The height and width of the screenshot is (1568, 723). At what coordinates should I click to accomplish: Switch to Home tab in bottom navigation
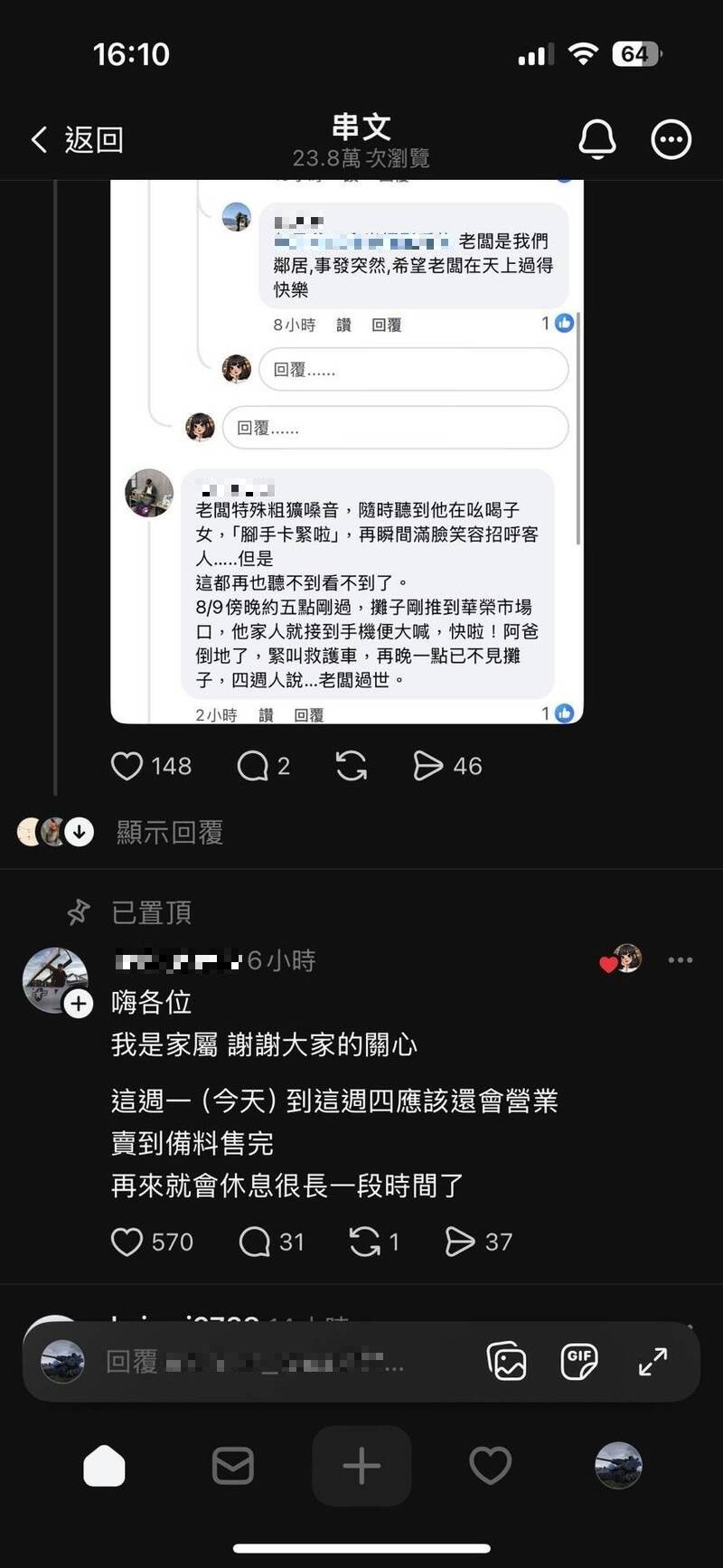[105, 1466]
